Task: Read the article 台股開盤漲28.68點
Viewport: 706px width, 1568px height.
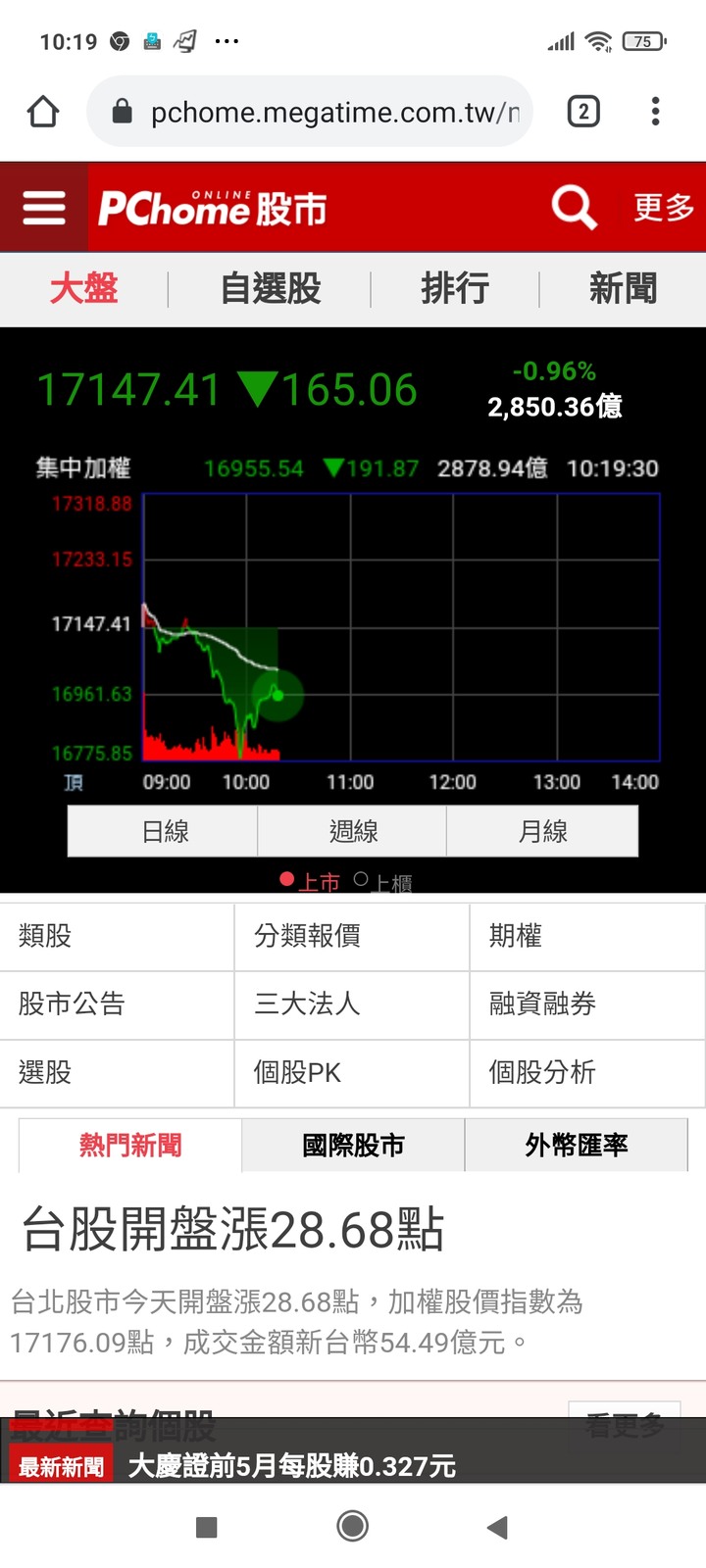Action: [233, 1229]
